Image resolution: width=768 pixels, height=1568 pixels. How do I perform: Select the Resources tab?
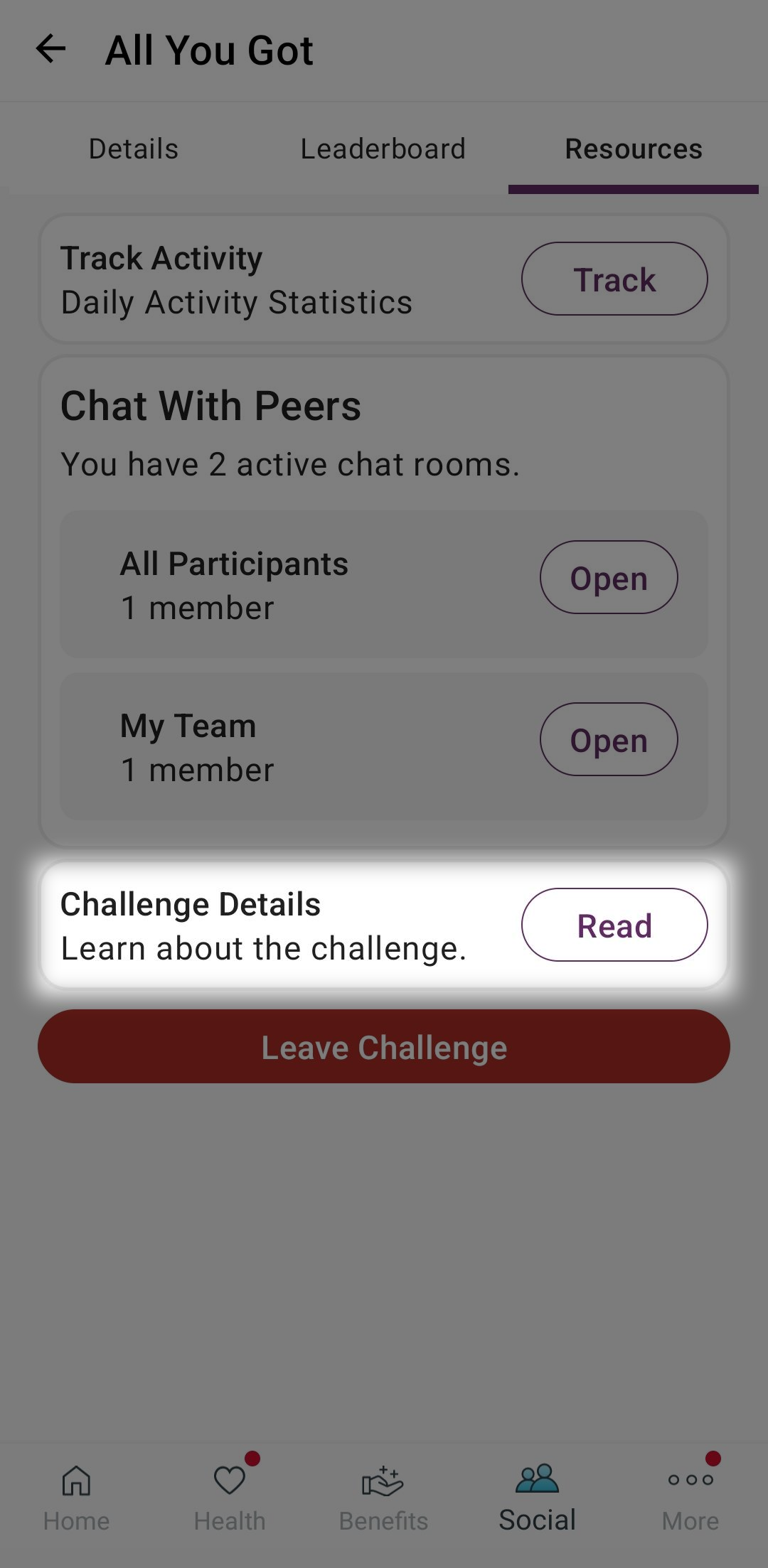coord(633,149)
